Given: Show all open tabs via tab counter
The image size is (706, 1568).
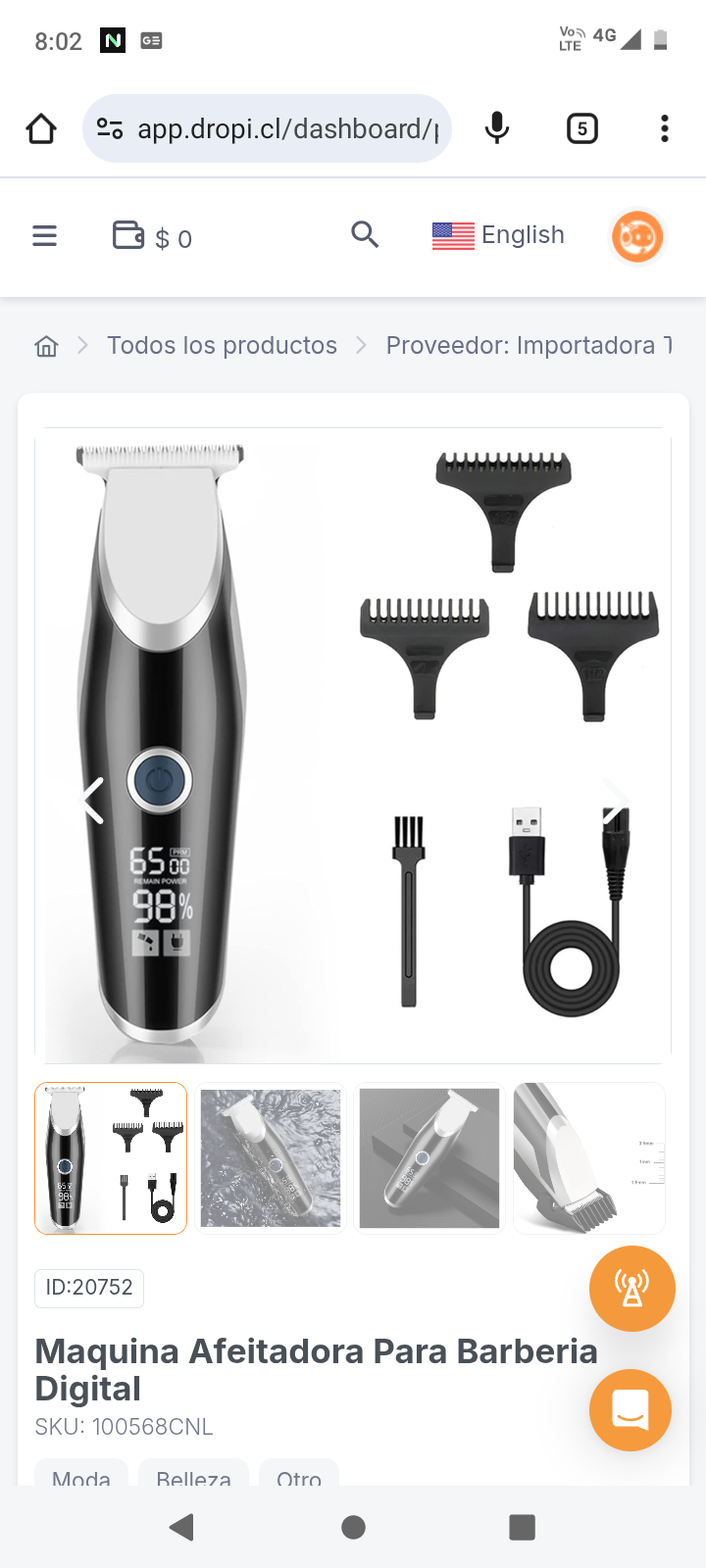Looking at the screenshot, I should point(581,127).
